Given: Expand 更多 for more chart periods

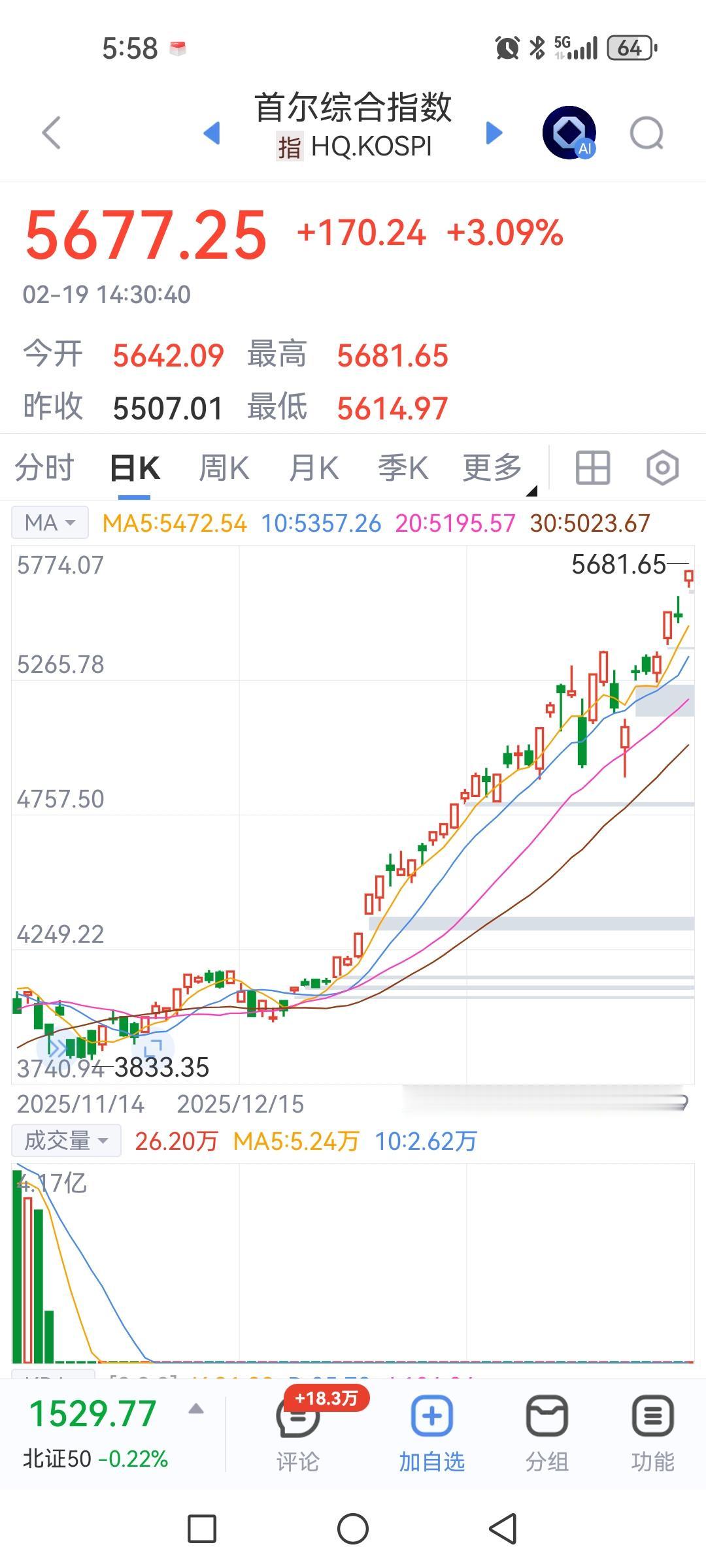Looking at the screenshot, I should pyautogui.click(x=492, y=467).
